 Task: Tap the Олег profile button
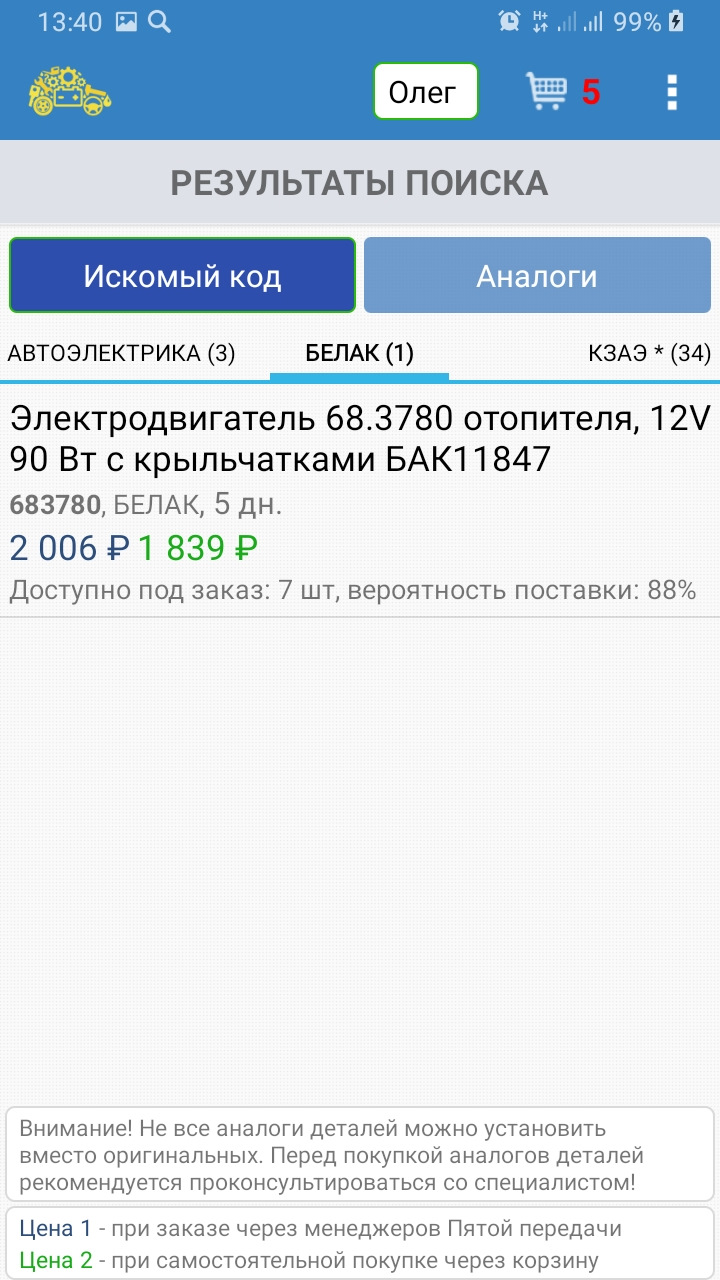(x=426, y=92)
